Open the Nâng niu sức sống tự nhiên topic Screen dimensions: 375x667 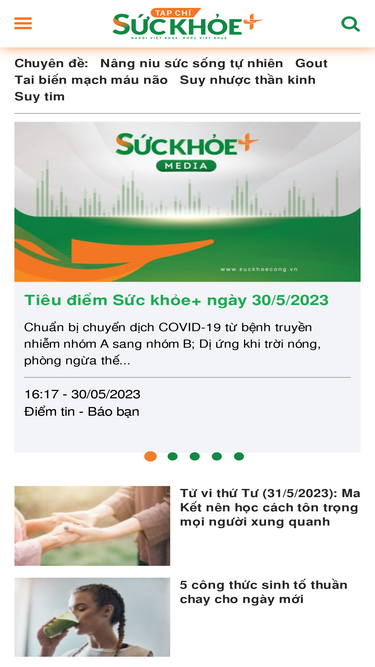coord(191,63)
